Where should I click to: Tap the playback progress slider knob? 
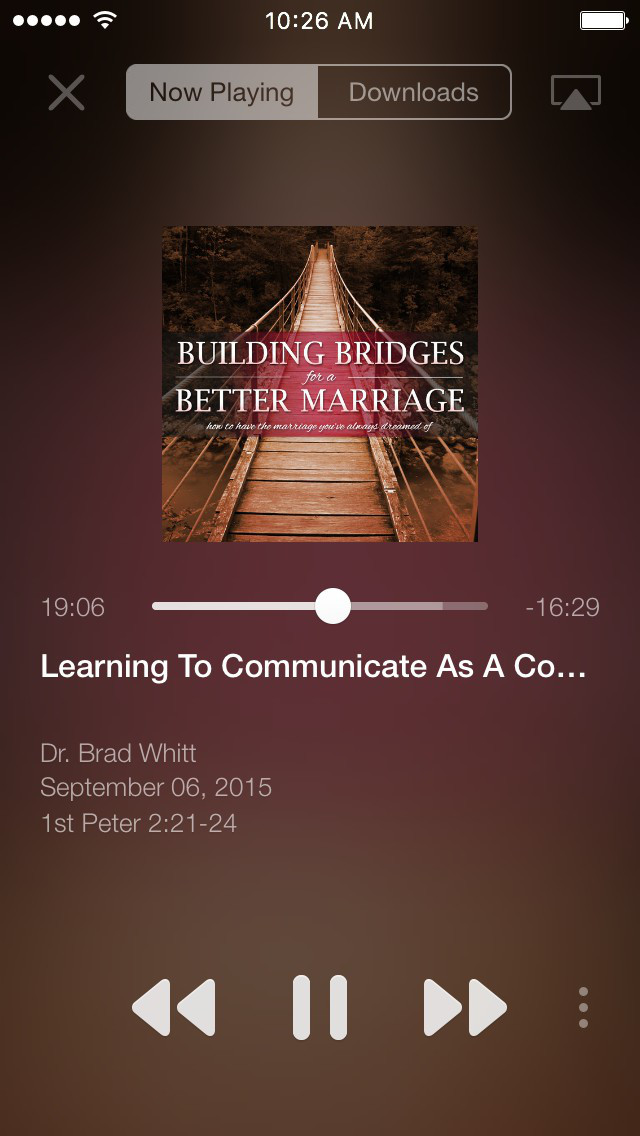333,606
